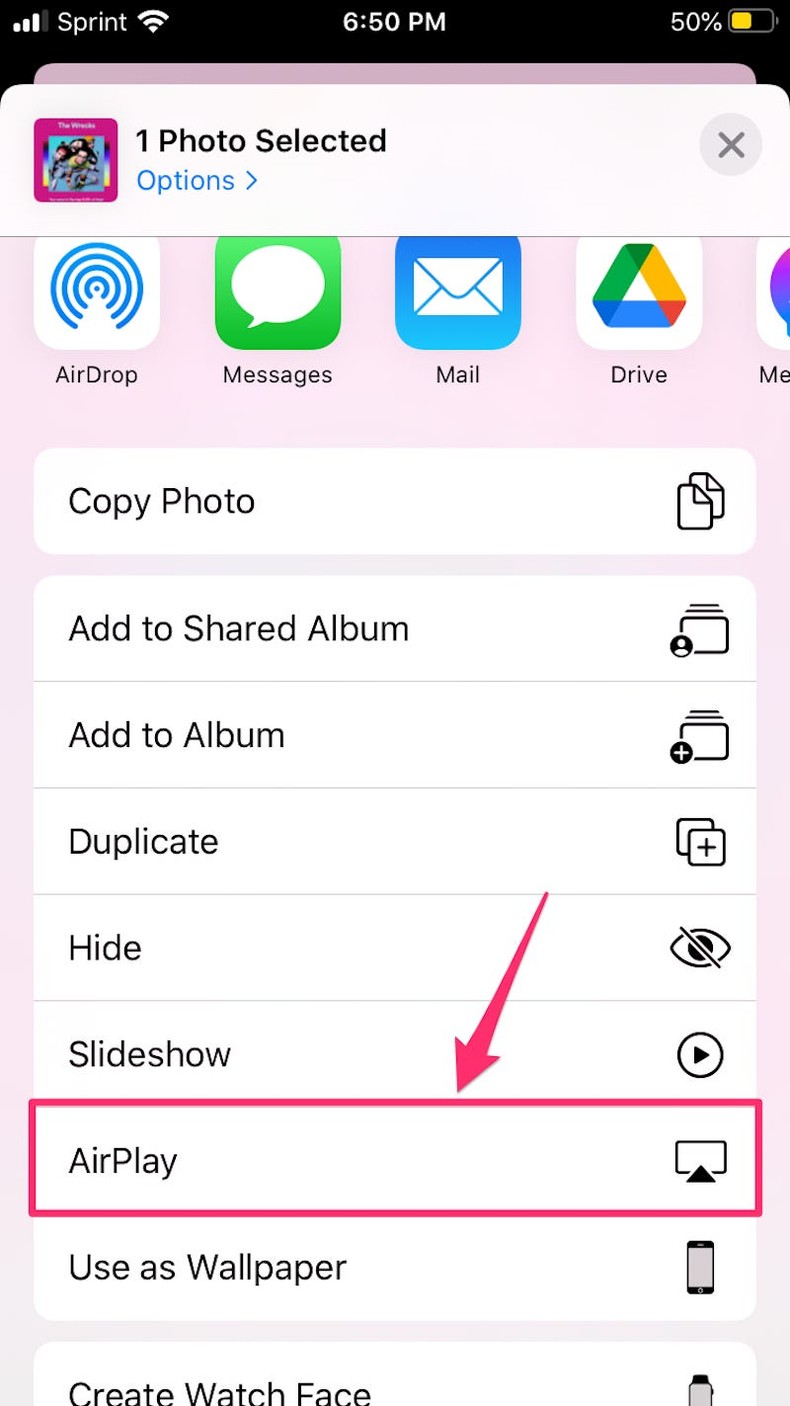
Task: Share the photo using Mail
Action: tap(457, 292)
